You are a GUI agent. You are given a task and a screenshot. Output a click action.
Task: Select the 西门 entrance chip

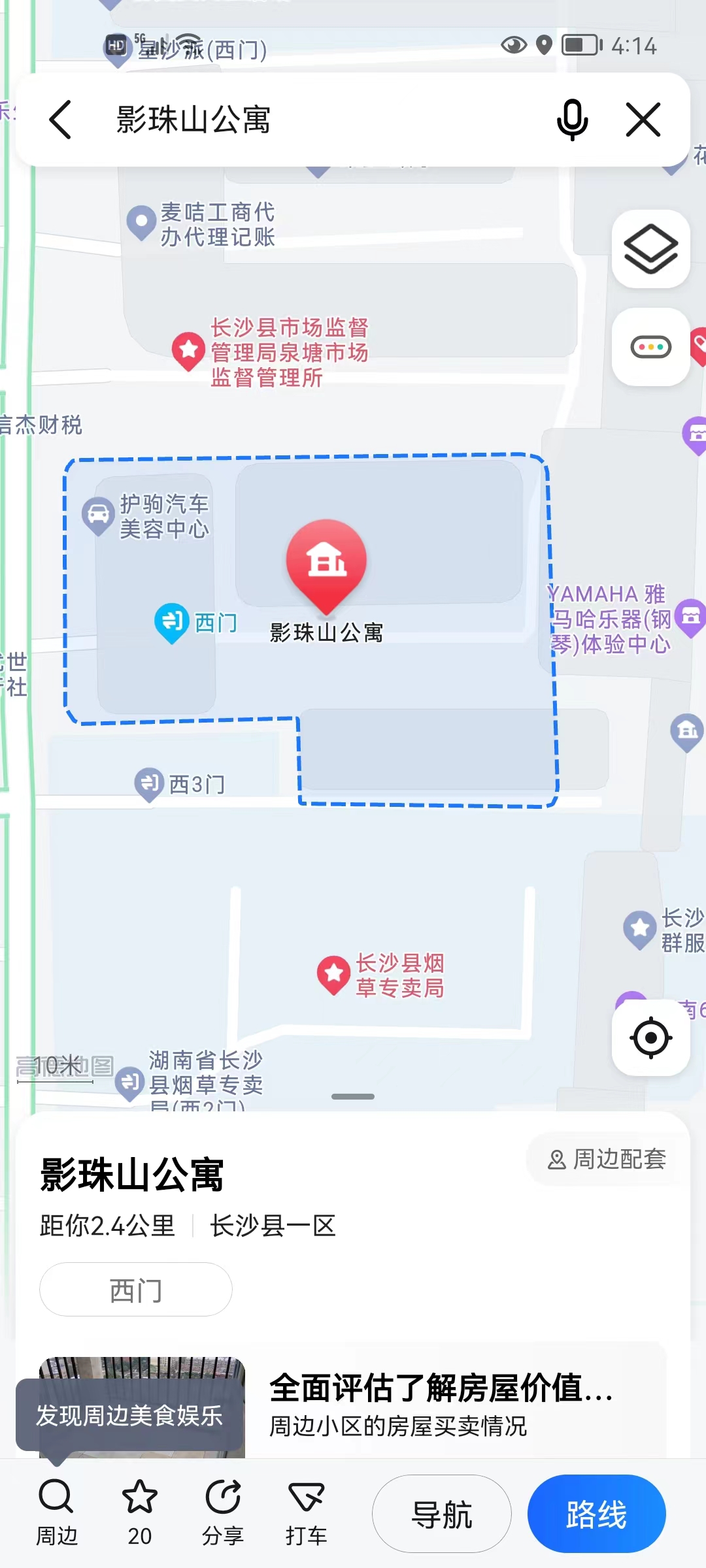[136, 1289]
